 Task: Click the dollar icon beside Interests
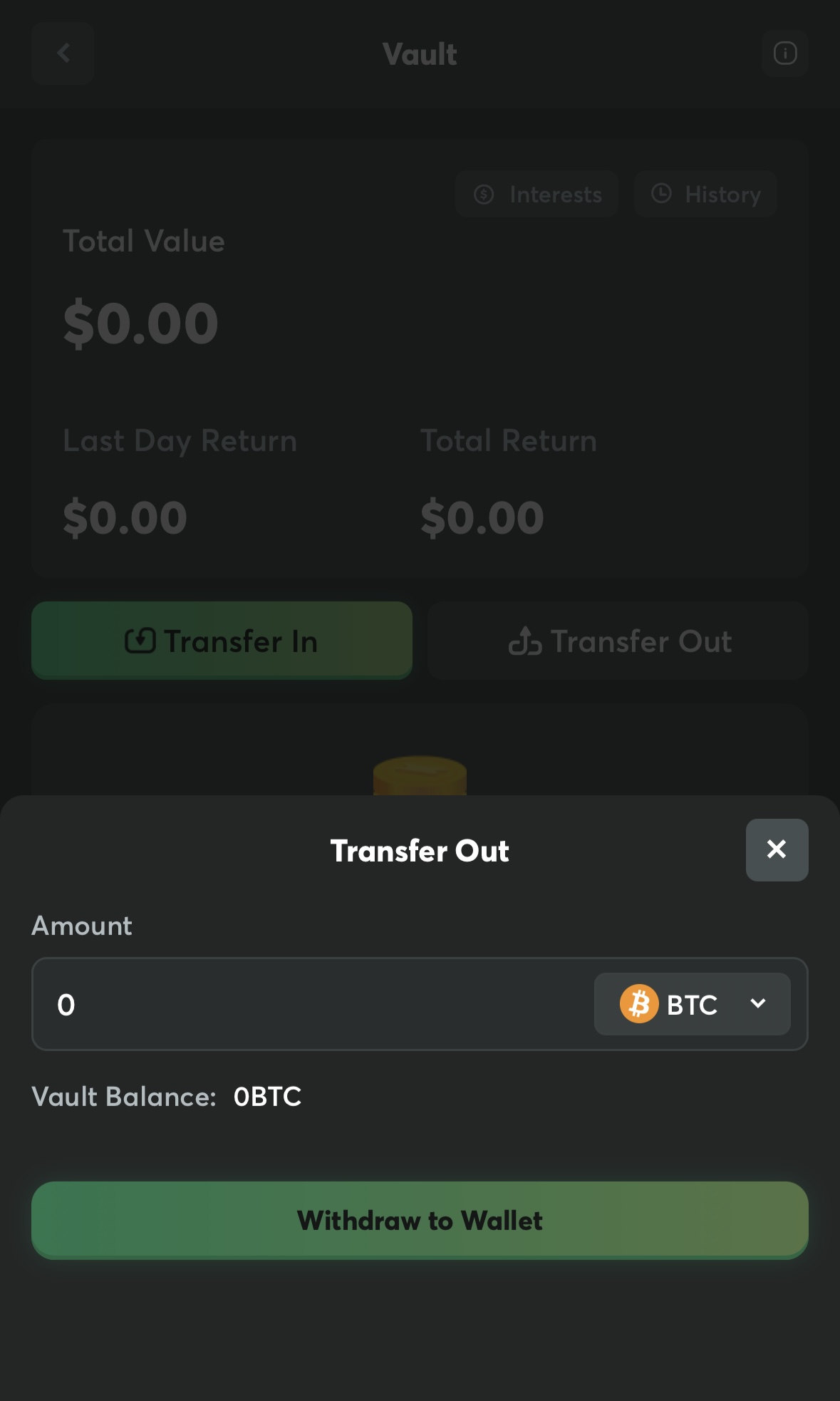pyautogui.click(x=484, y=193)
